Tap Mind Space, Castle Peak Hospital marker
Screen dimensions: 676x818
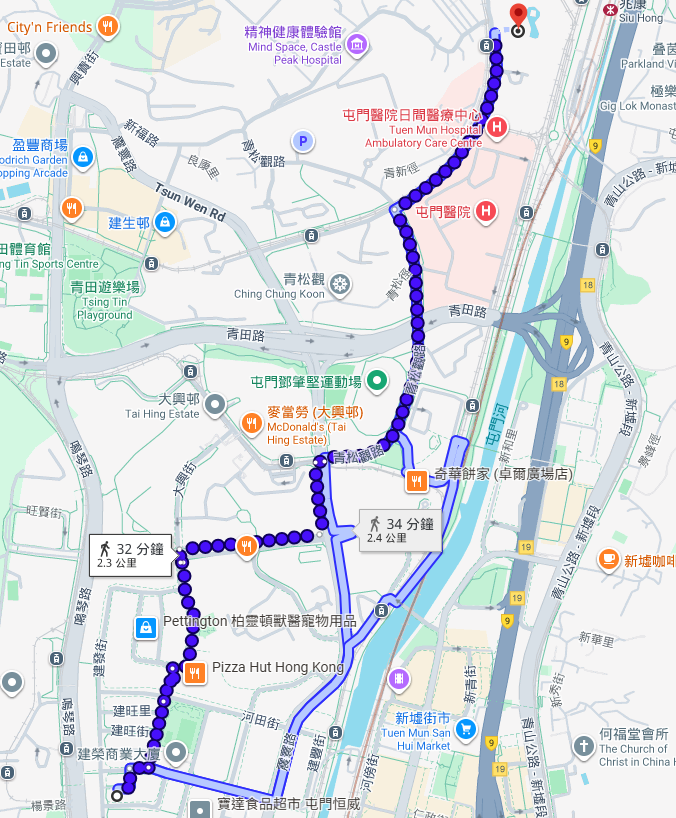click(357, 45)
